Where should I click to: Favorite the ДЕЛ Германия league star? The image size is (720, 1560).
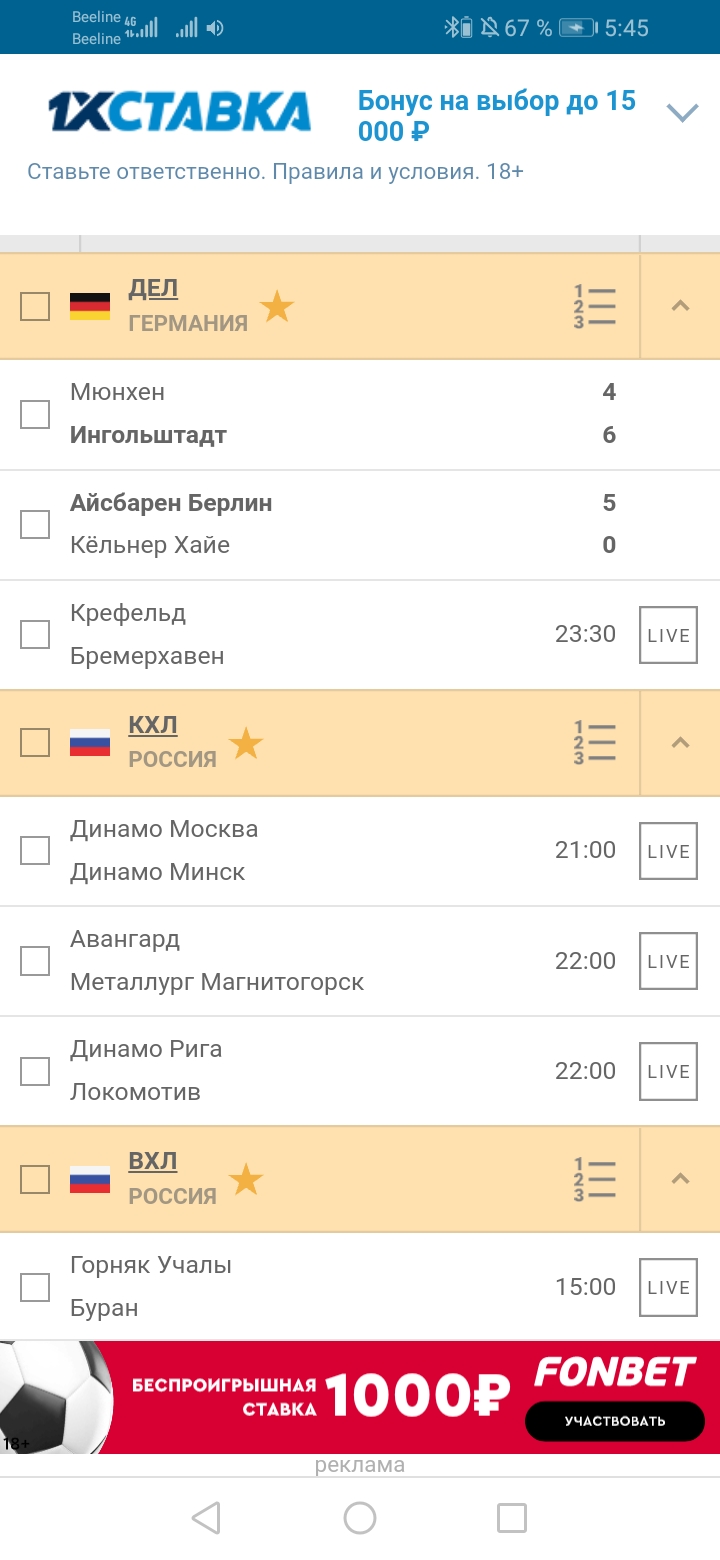coord(277,307)
